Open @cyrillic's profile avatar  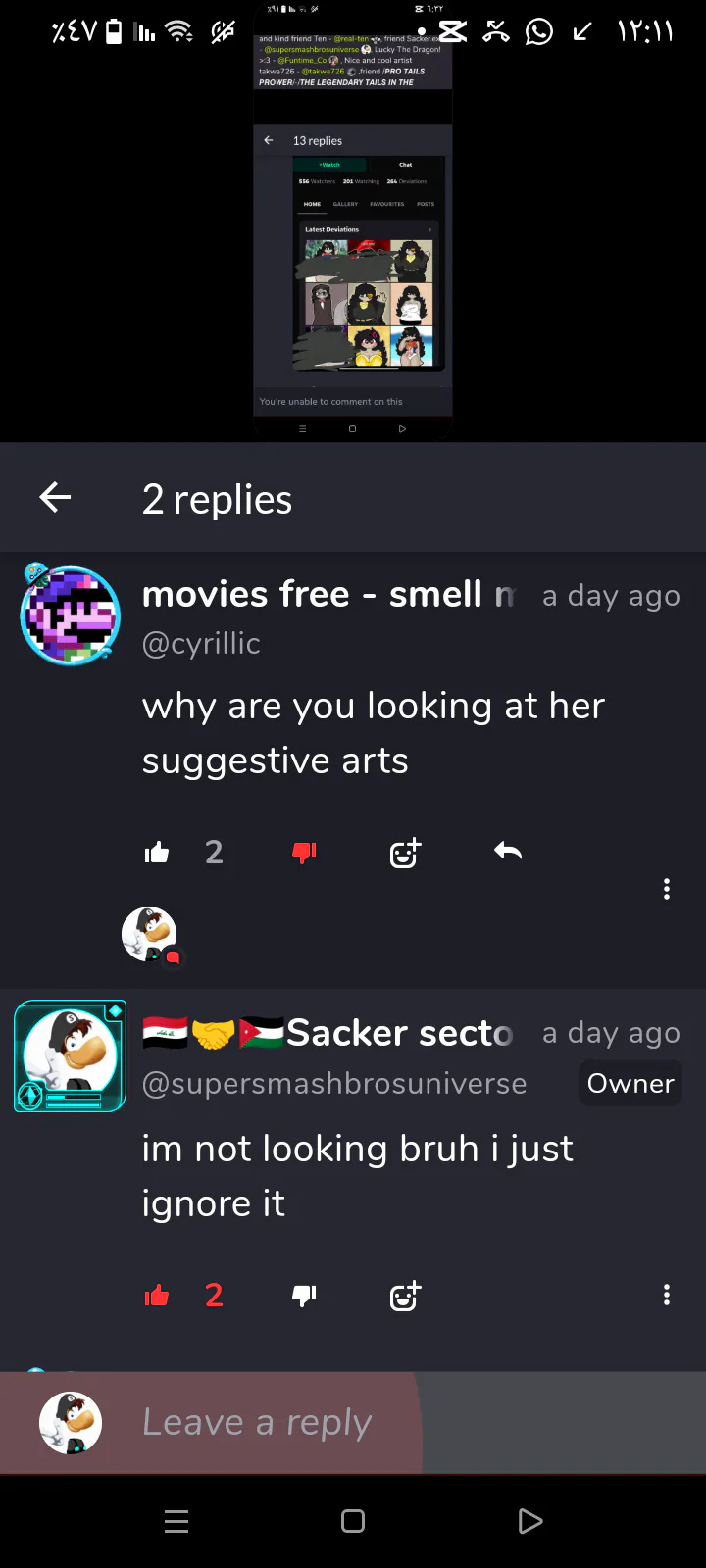[70, 615]
